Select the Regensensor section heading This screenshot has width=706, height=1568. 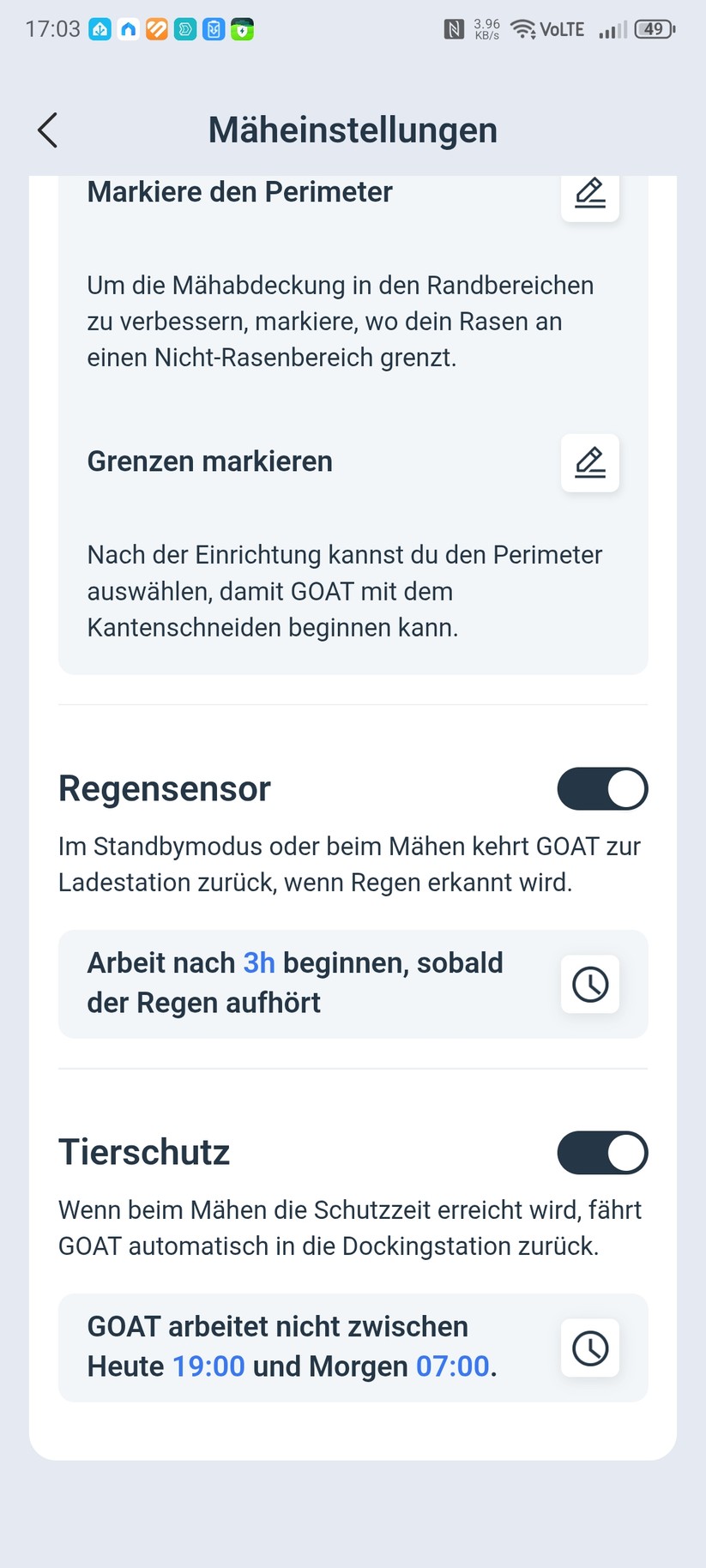[x=164, y=788]
